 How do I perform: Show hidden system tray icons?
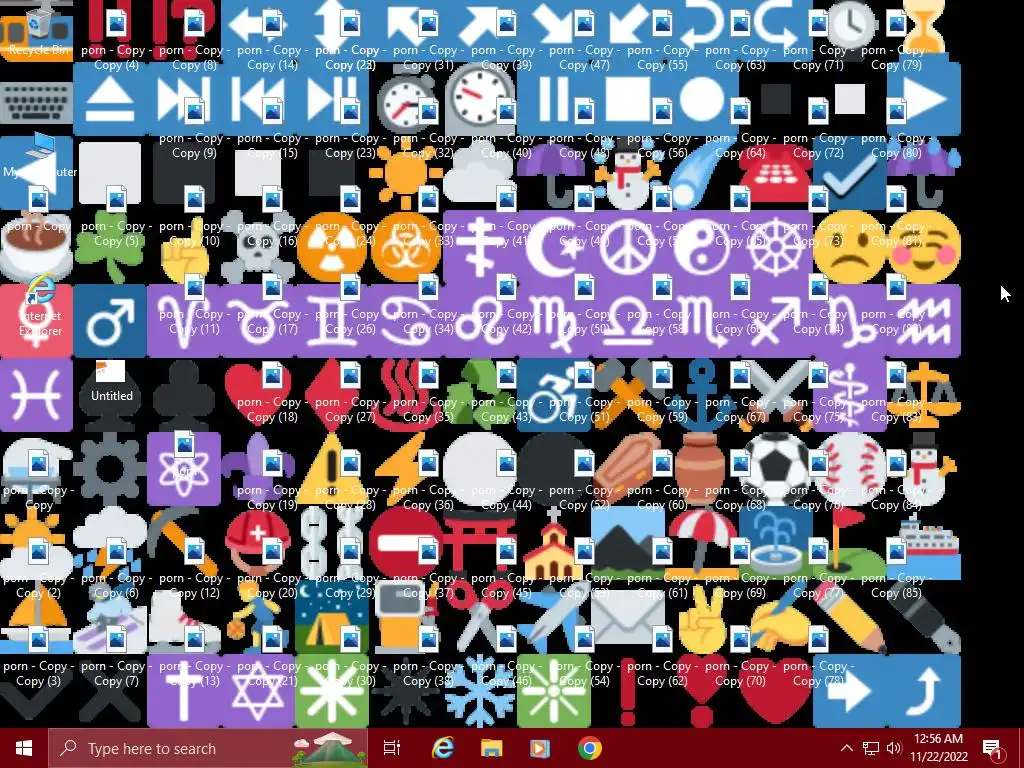(846, 748)
